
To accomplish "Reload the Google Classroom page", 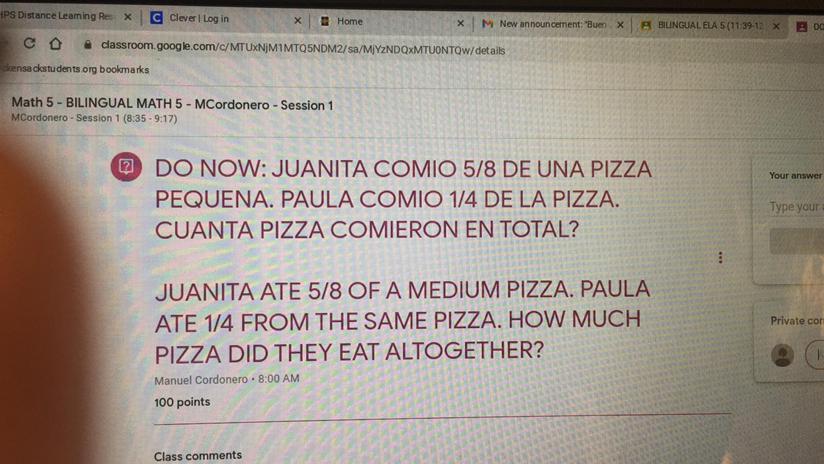I will point(29,44).
